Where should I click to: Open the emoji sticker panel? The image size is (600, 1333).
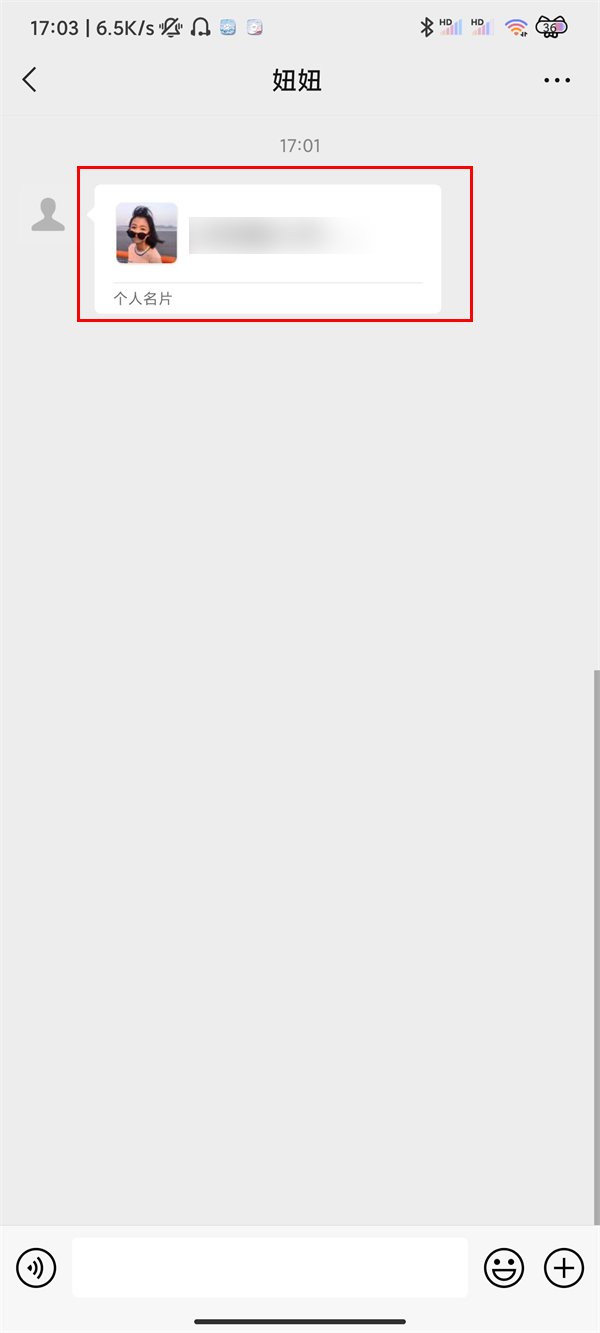click(x=504, y=1269)
